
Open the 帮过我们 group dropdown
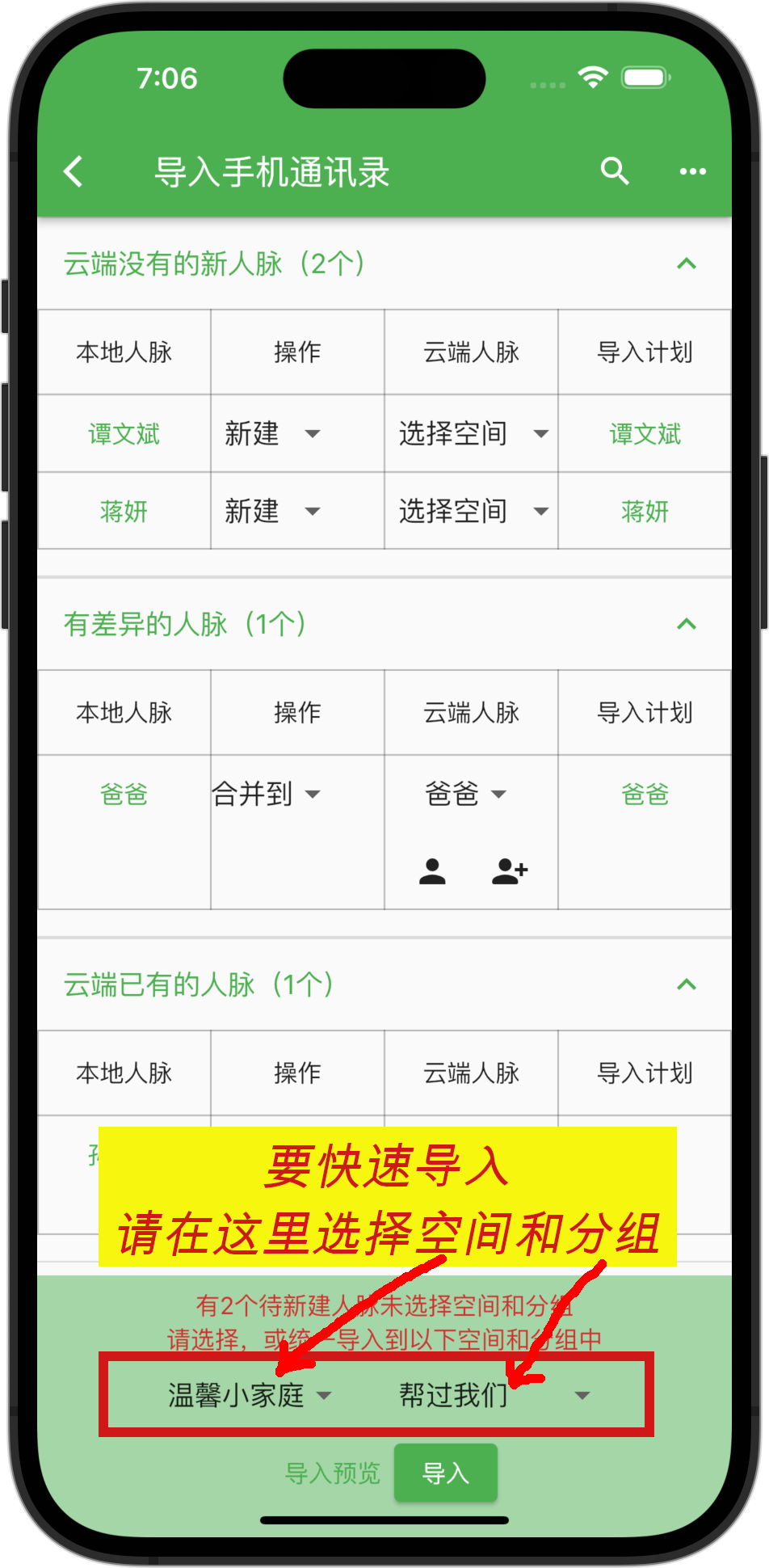[493, 1395]
